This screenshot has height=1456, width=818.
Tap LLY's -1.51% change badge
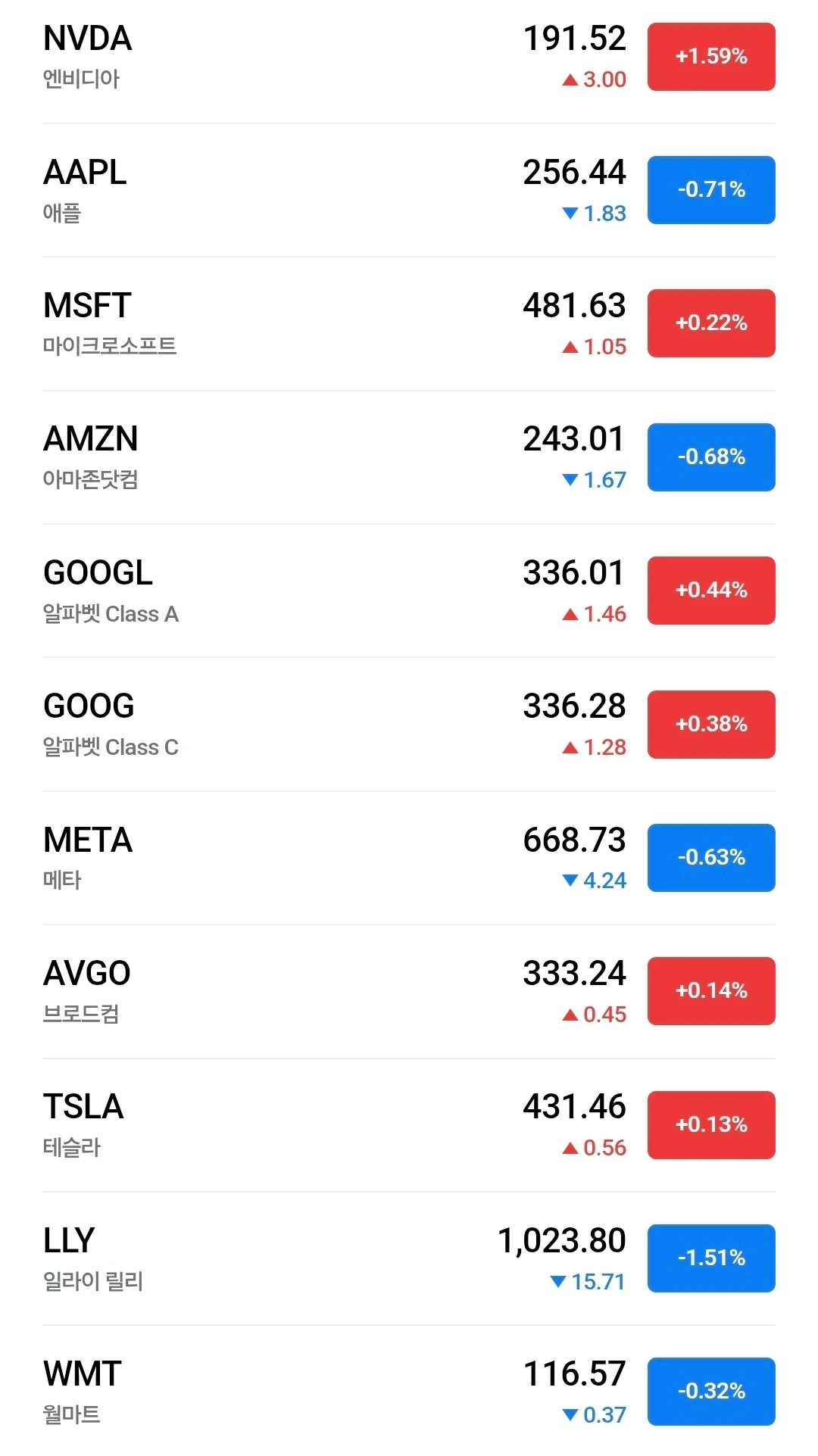point(711,1258)
